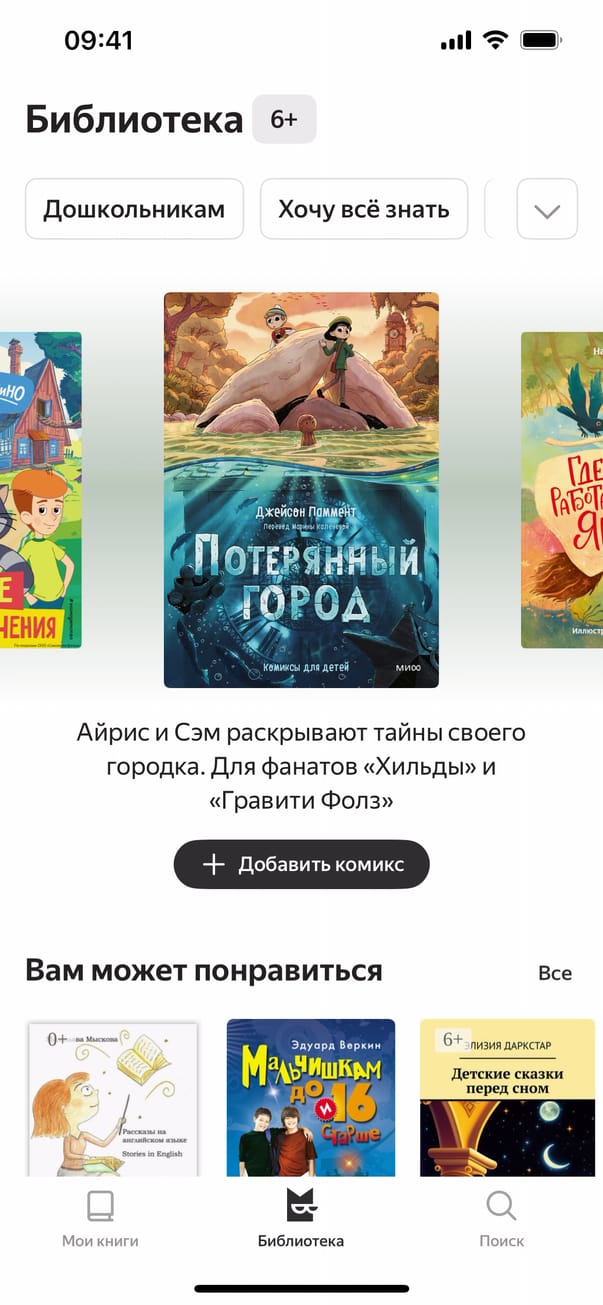Tap Добавить комикс button

coord(301,864)
